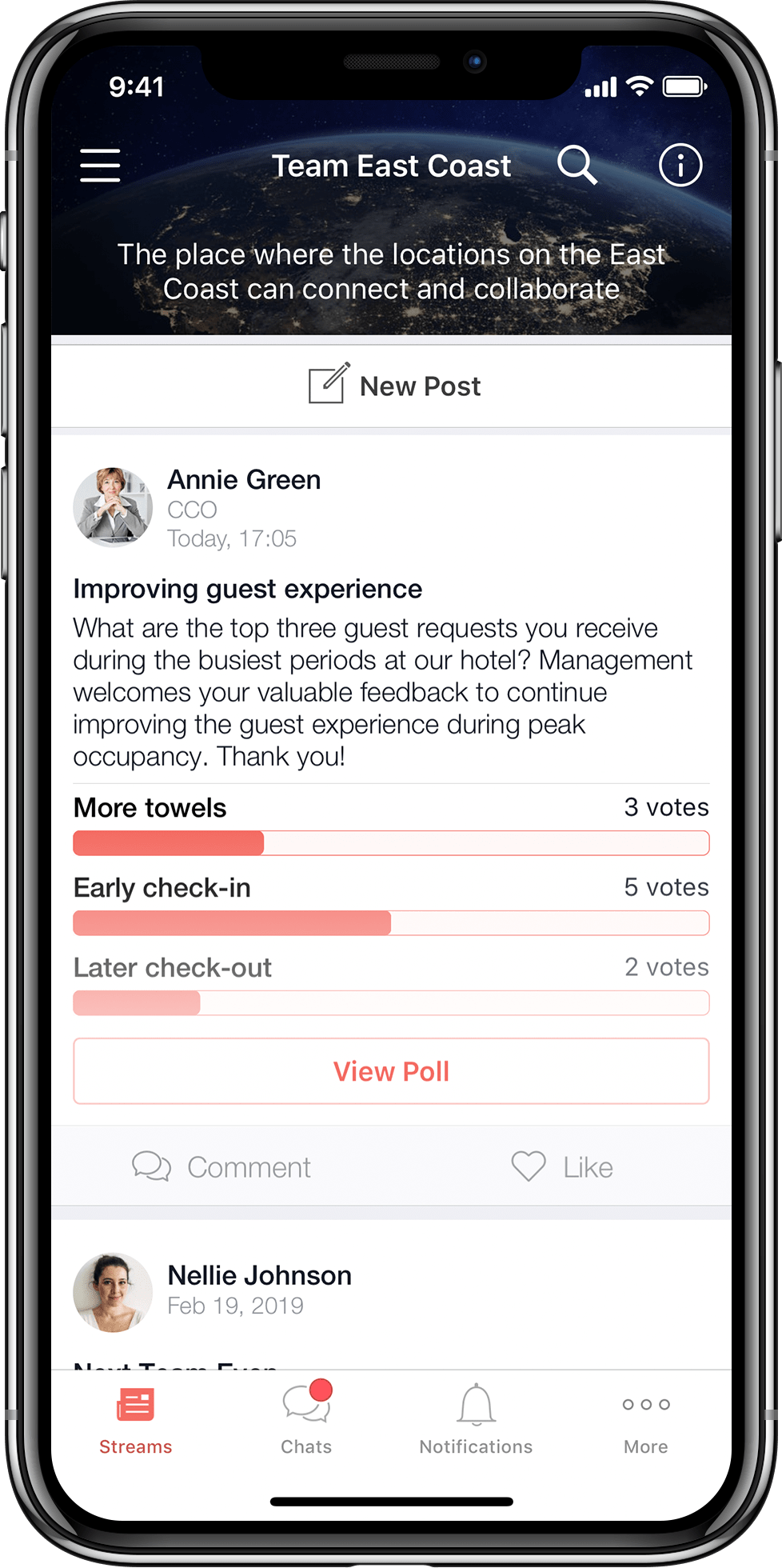Open the hamburger menu
This screenshot has width=782, height=1568.
pyautogui.click(x=100, y=166)
